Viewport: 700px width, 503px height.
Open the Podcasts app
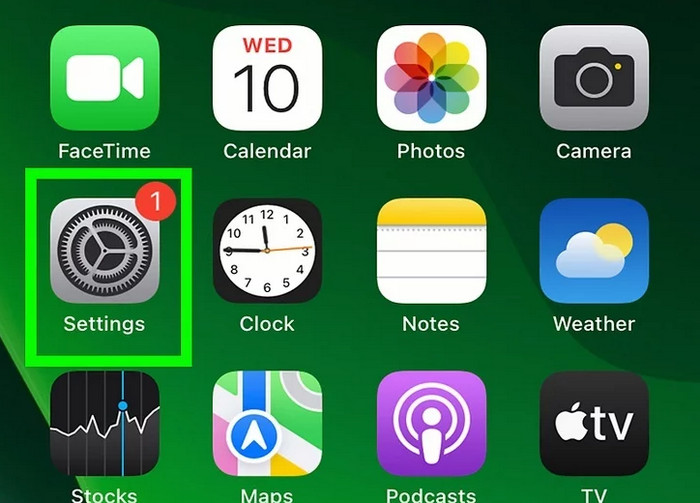pos(431,425)
